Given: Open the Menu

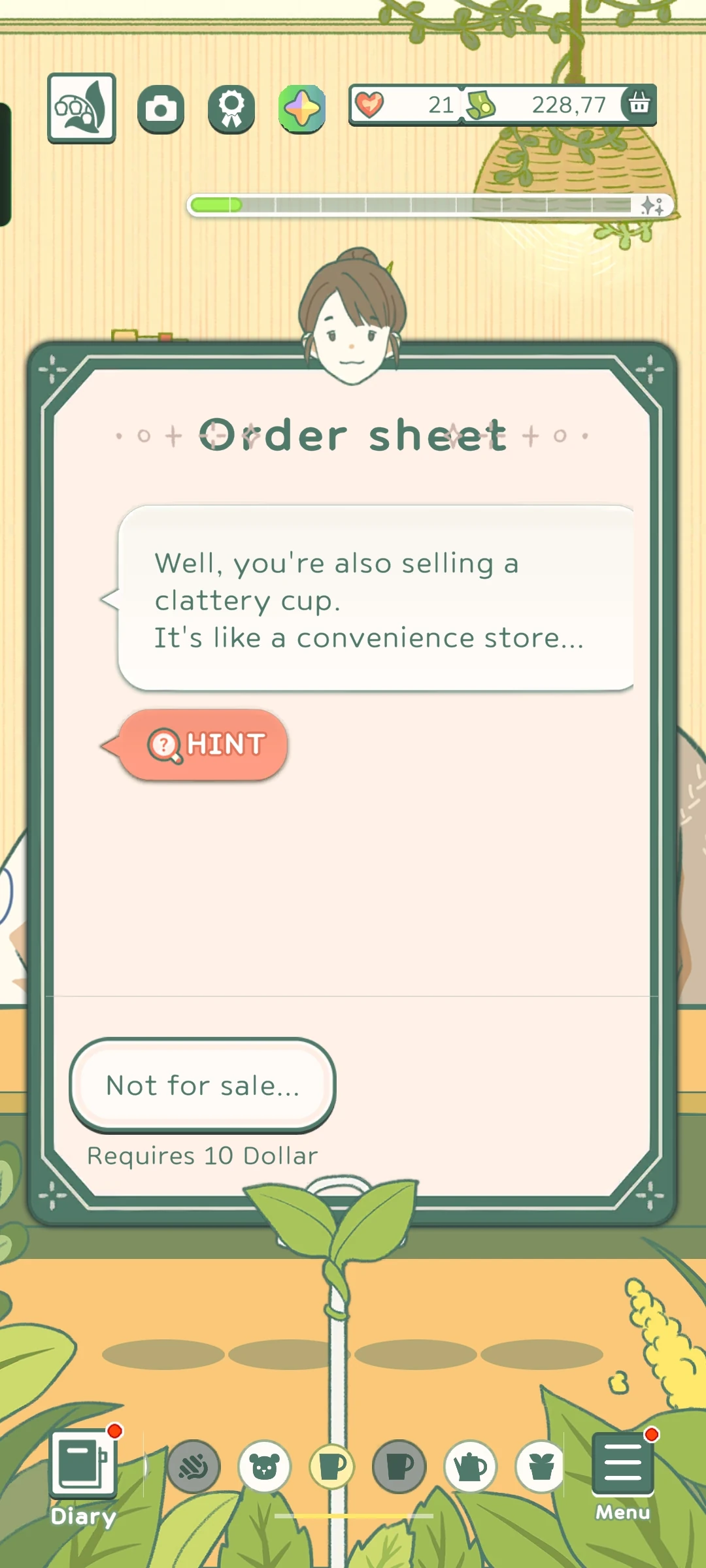Looking at the screenshot, I should coord(622,1475).
